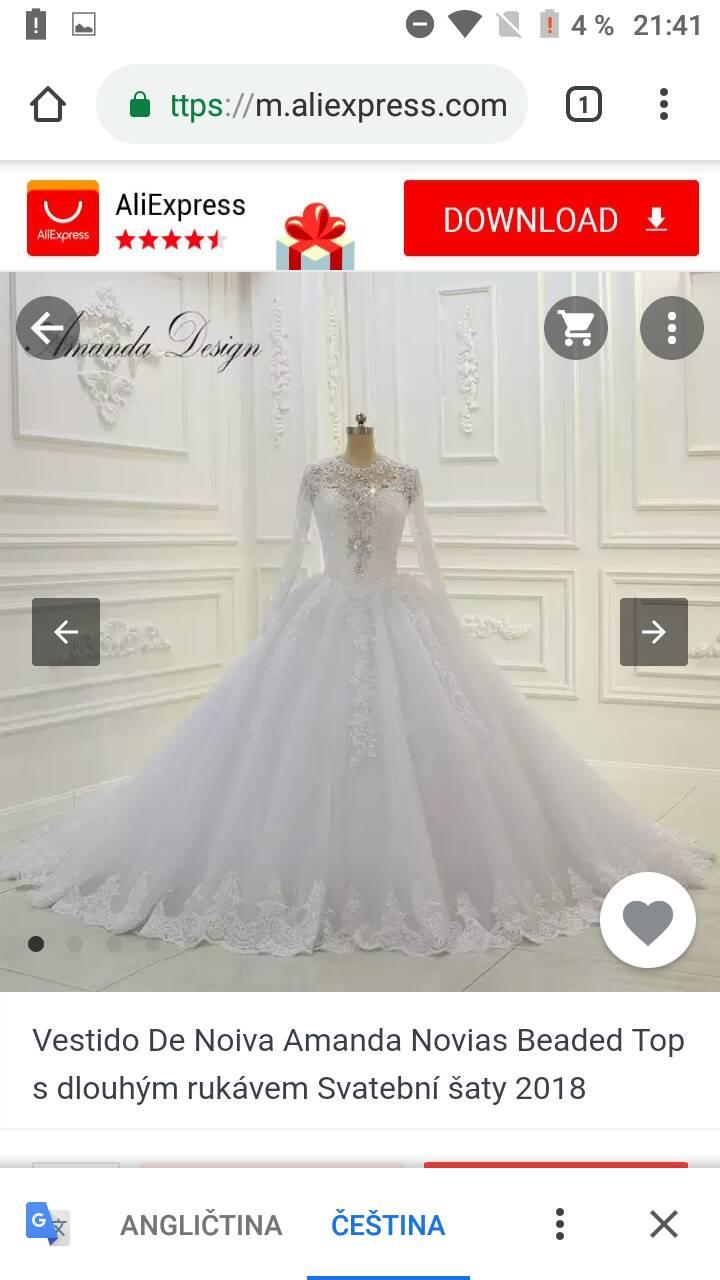The width and height of the screenshot is (720, 1280).
Task: Open the Chrome overflow menu
Action: 663,105
